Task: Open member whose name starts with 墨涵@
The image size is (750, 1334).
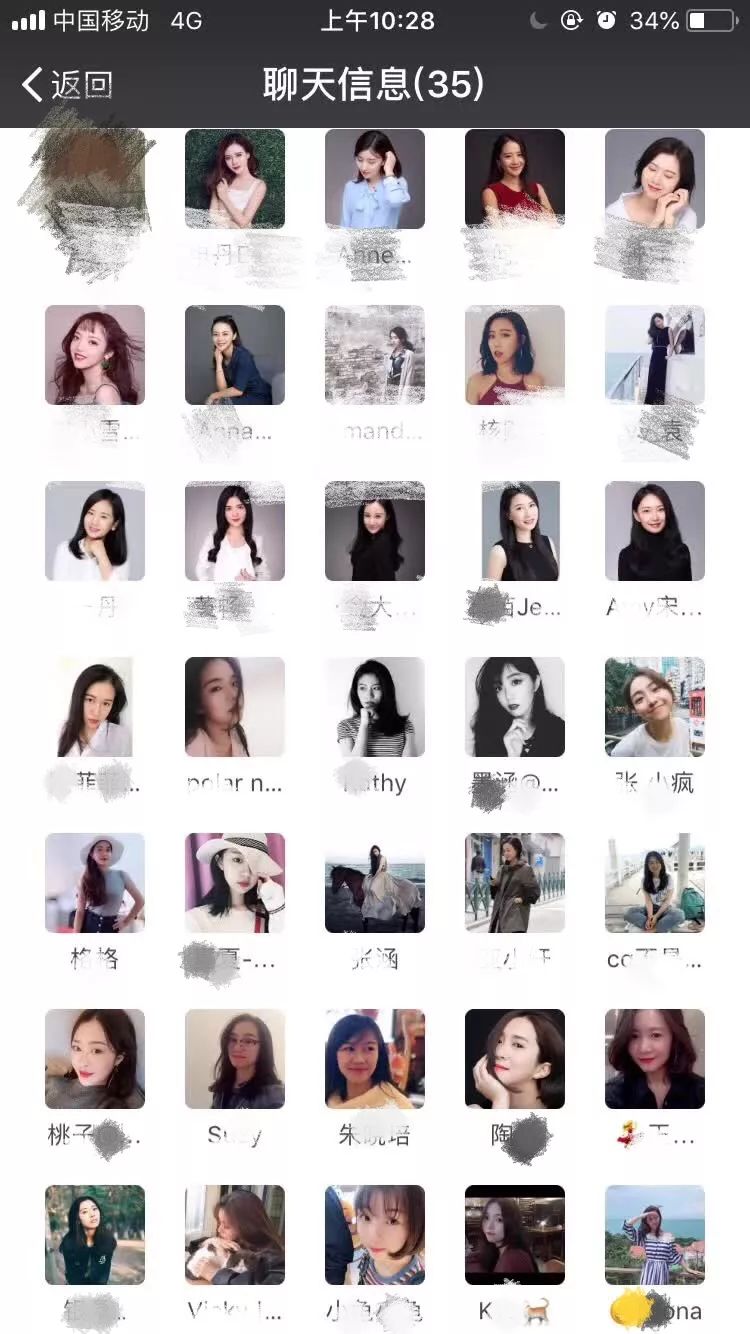Action: click(515, 707)
